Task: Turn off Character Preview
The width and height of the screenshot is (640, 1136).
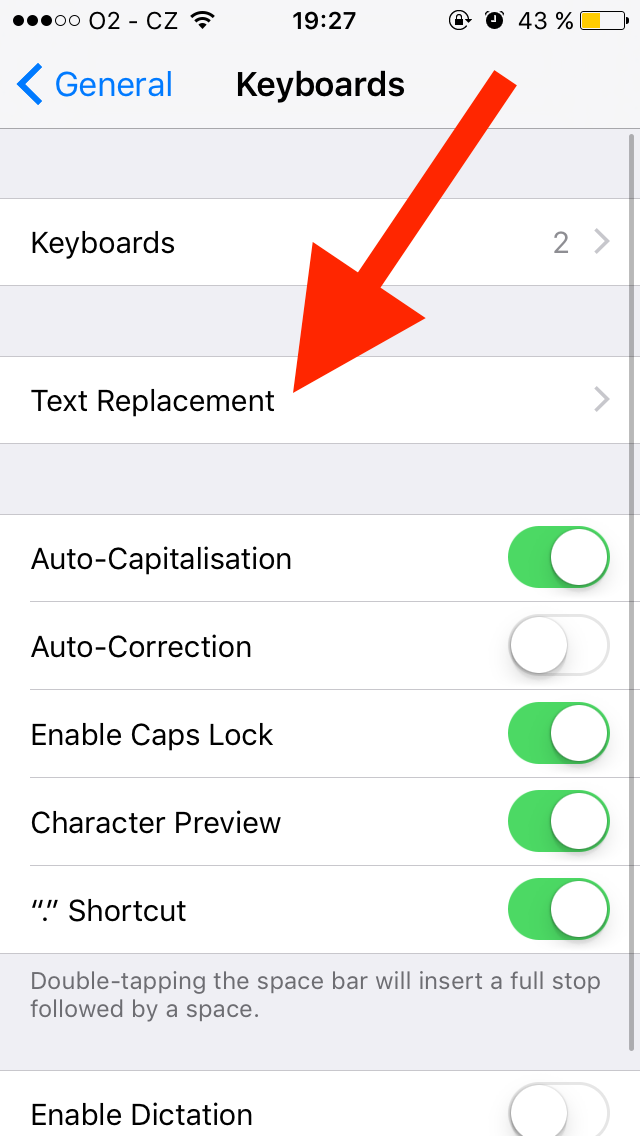Action: pos(558,822)
